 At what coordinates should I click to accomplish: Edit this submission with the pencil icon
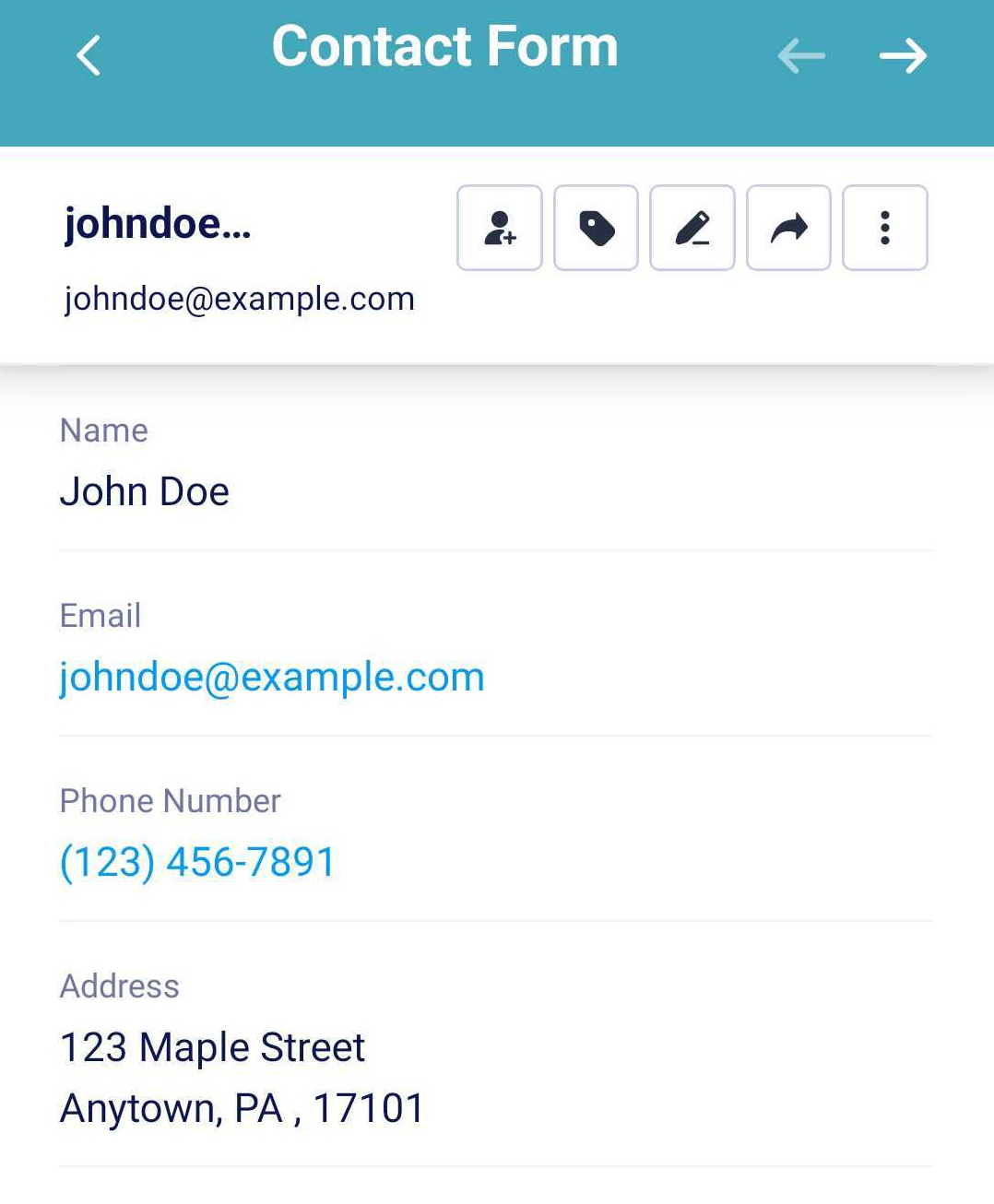pos(692,228)
